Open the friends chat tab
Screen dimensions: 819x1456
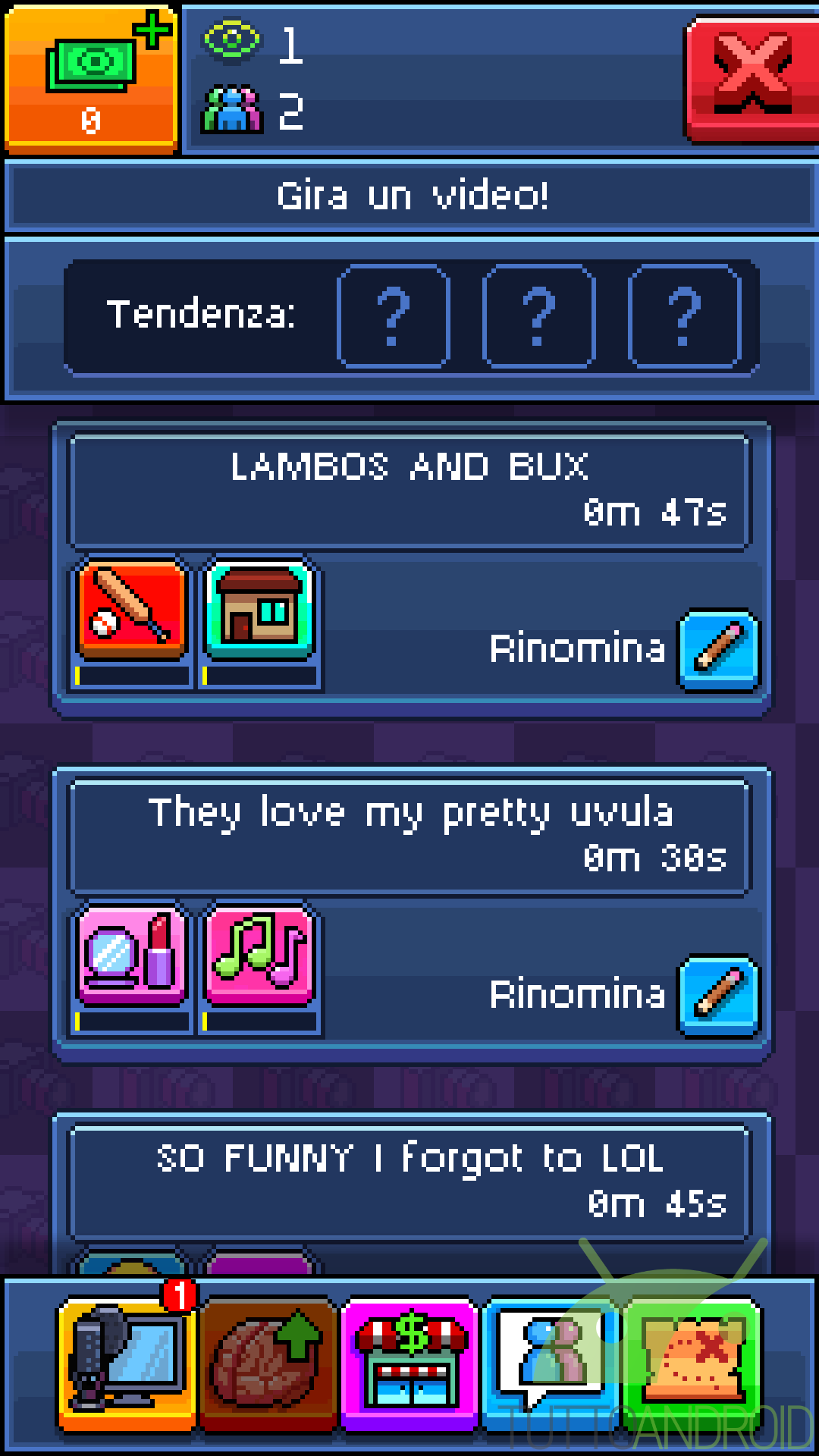pos(551,1363)
